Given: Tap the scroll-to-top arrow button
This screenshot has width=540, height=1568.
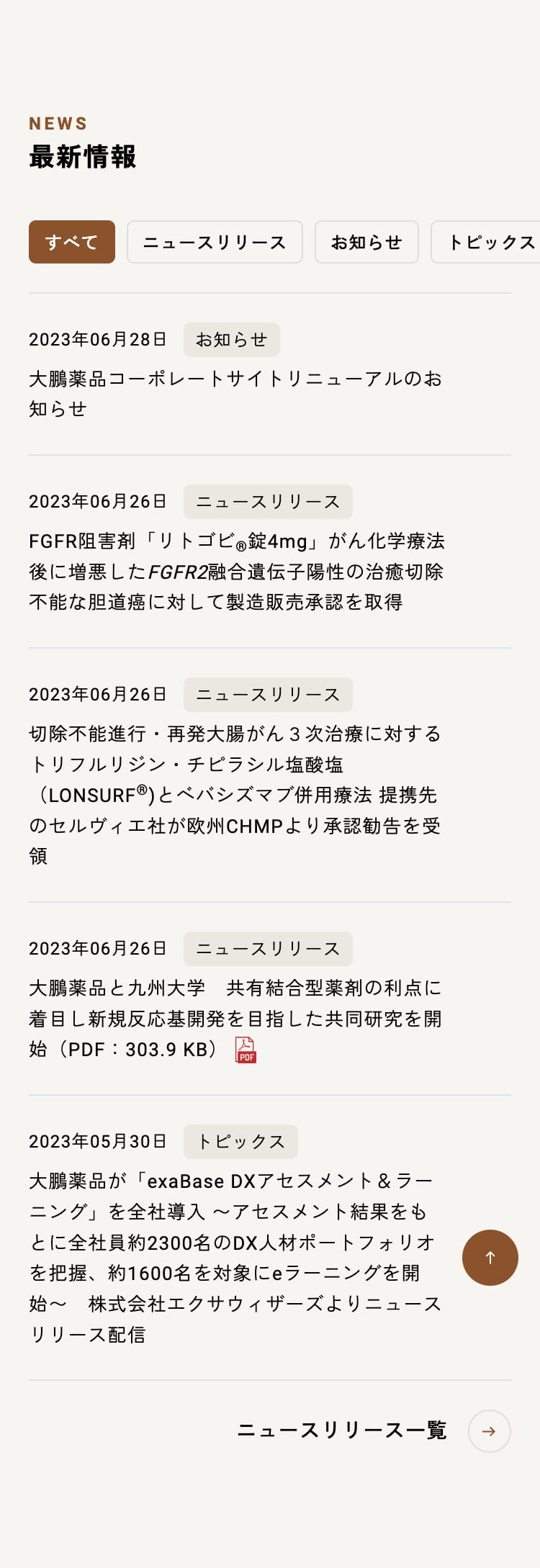Looking at the screenshot, I should click(x=490, y=1258).
